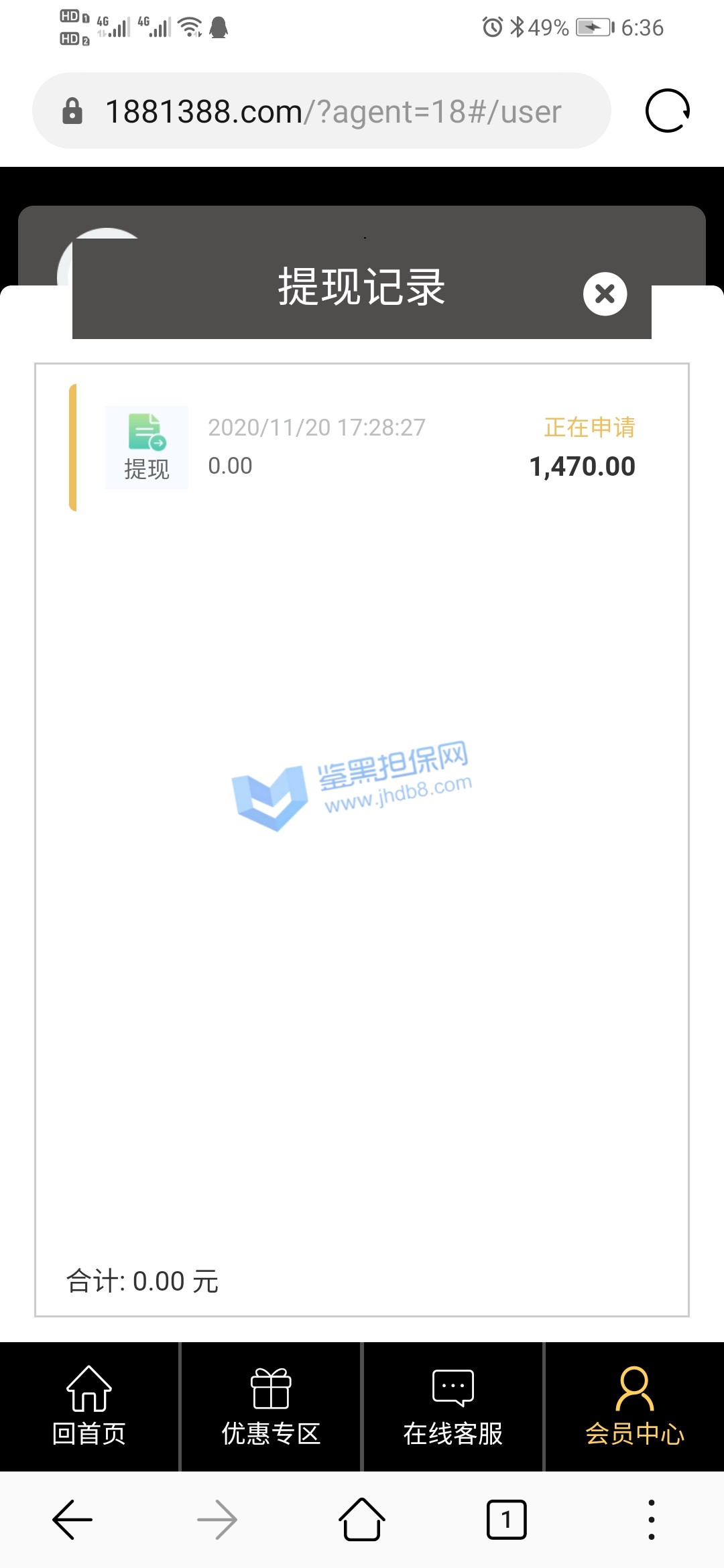Open 在线客服 support chat
724x1568 pixels.
(x=453, y=1407)
